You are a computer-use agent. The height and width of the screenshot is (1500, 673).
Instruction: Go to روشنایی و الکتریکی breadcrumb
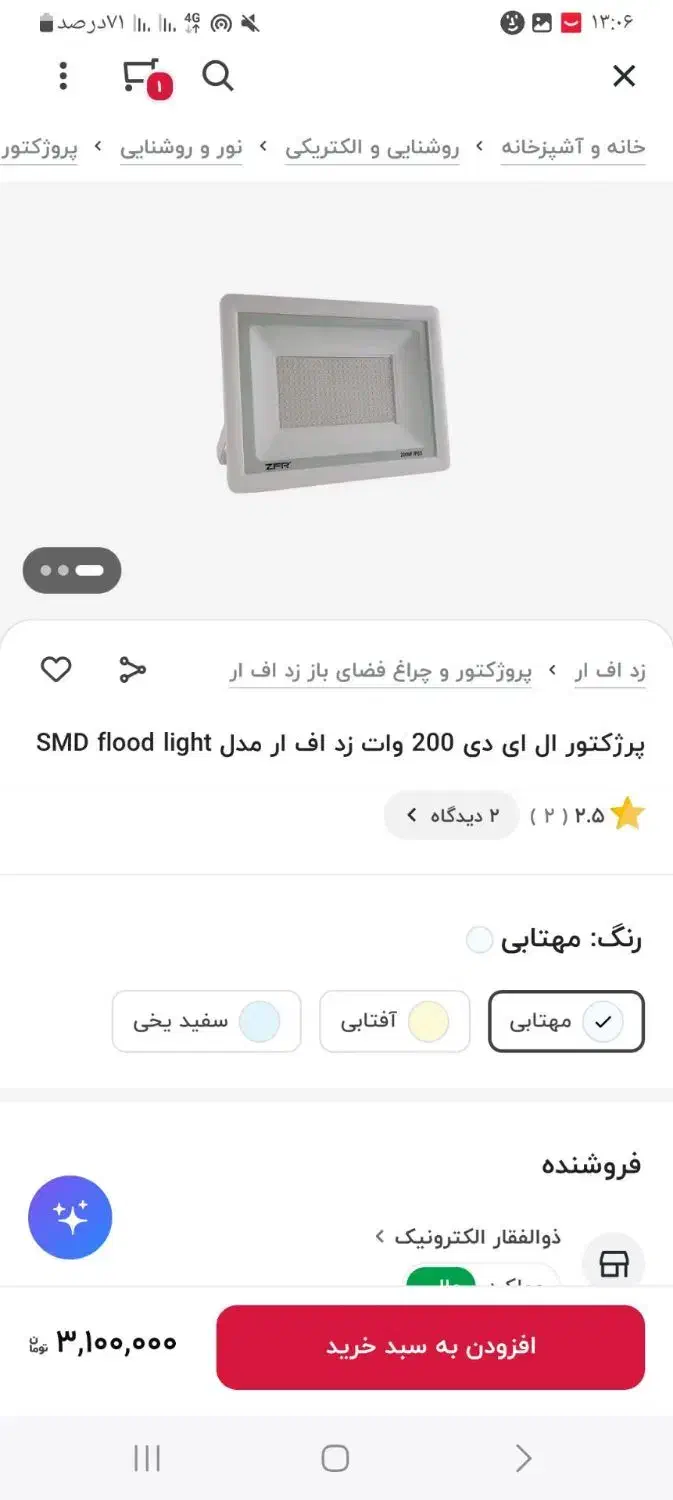pos(372,148)
